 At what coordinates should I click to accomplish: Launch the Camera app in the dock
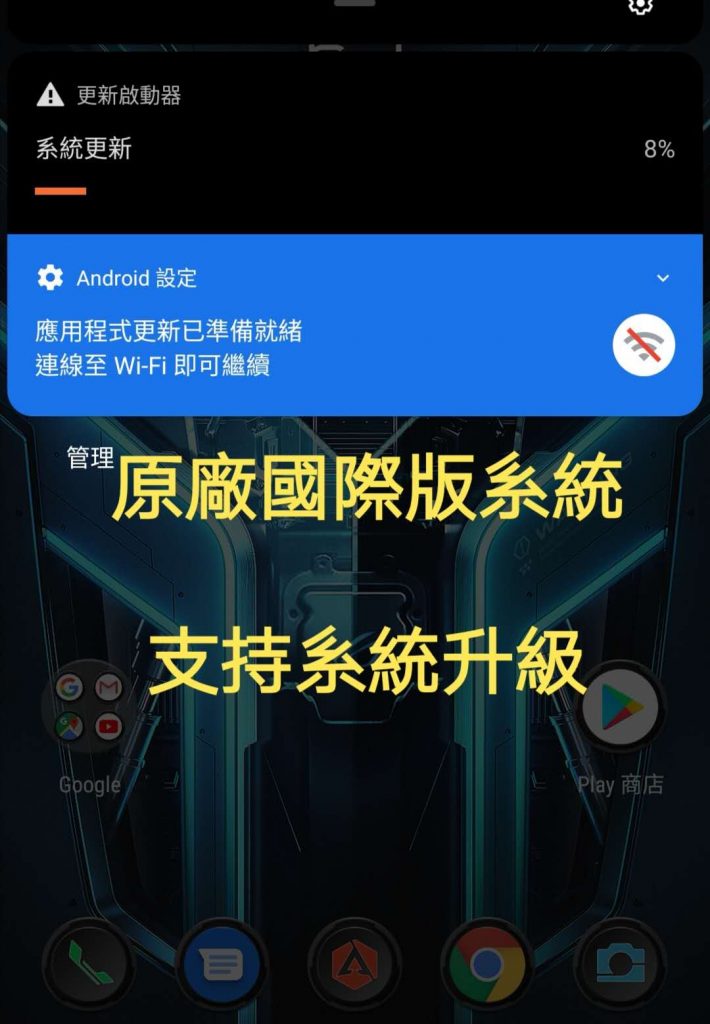[x=620, y=965]
